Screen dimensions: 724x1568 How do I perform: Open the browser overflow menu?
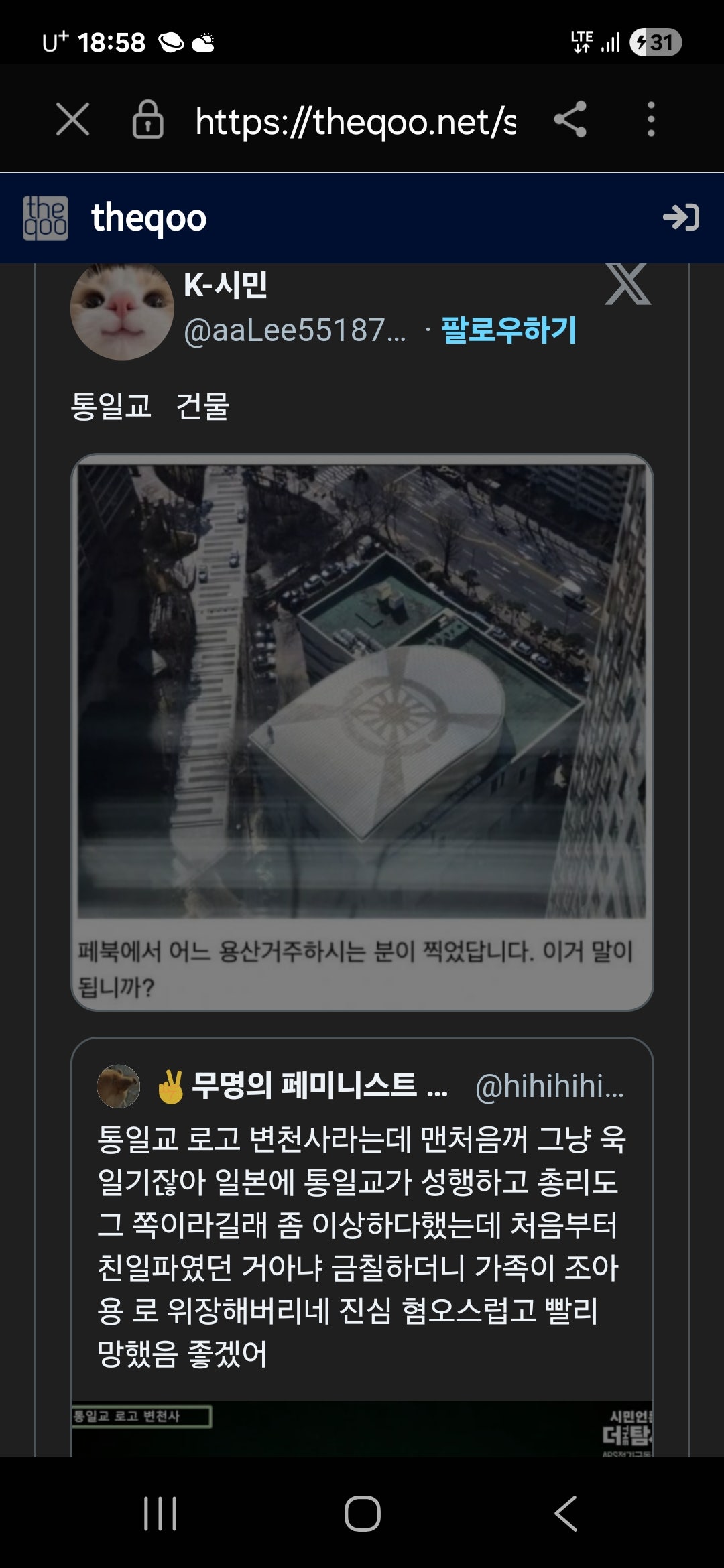[650, 120]
